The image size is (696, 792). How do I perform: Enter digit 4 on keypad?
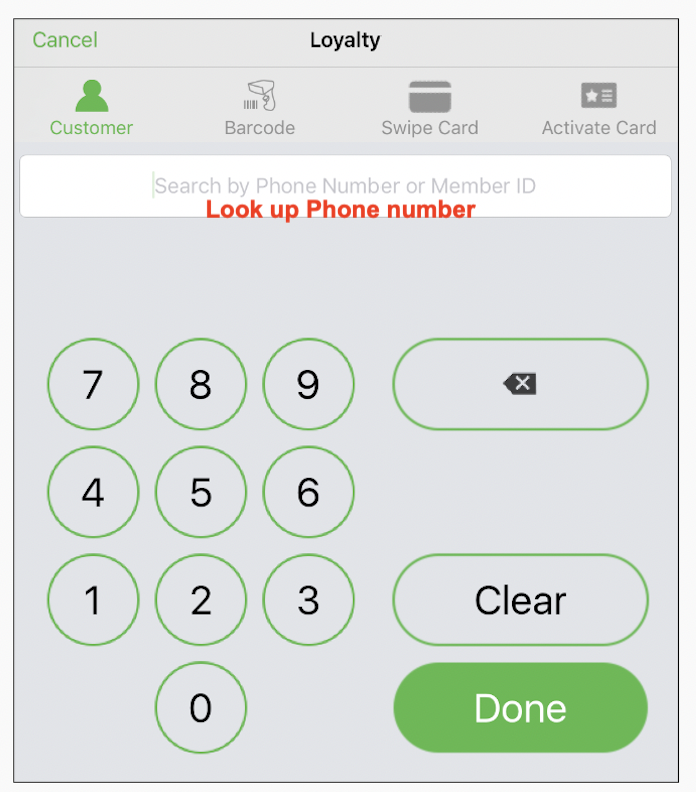click(x=93, y=492)
